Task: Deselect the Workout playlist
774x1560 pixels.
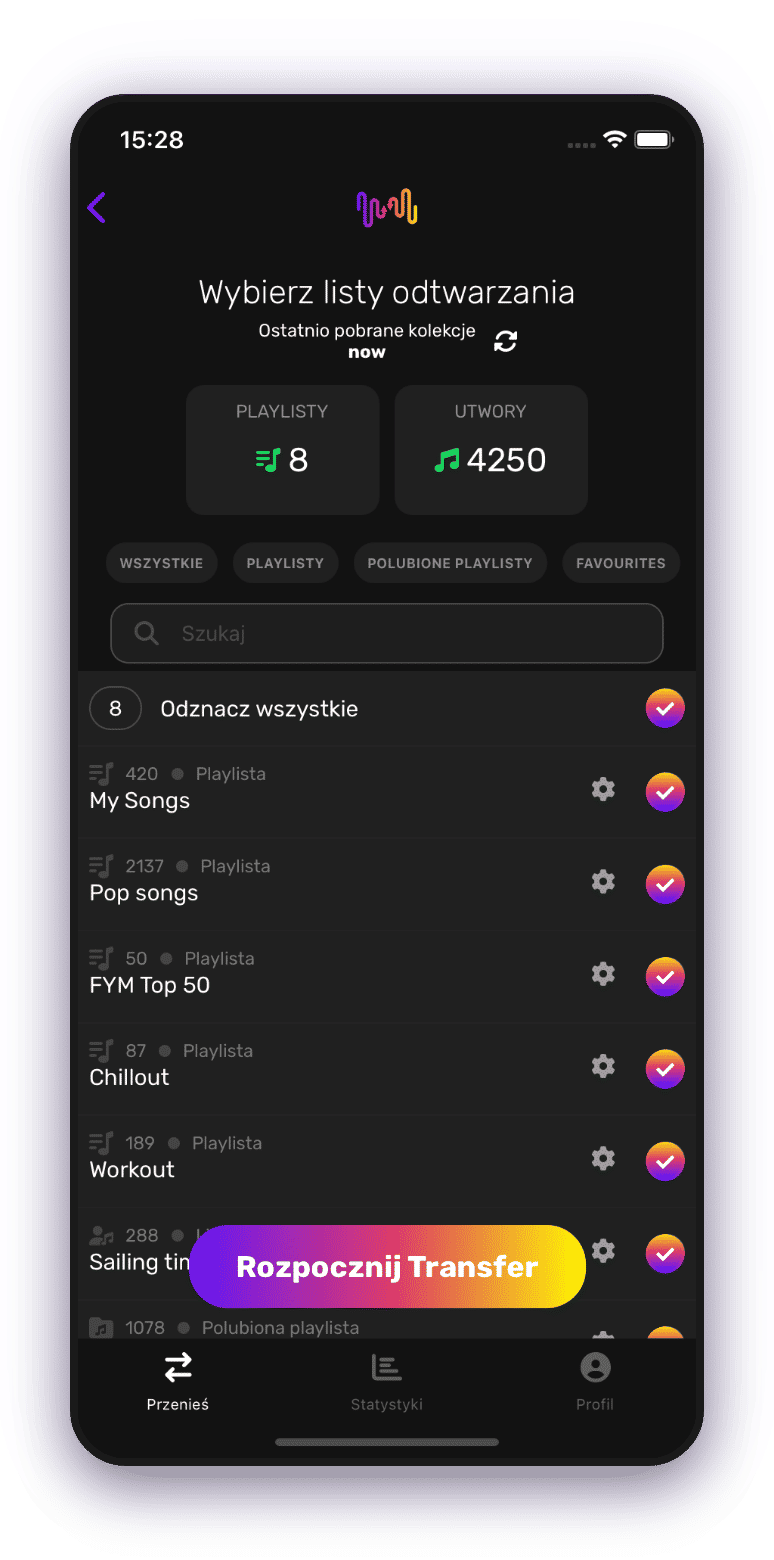Action: point(665,1161)
